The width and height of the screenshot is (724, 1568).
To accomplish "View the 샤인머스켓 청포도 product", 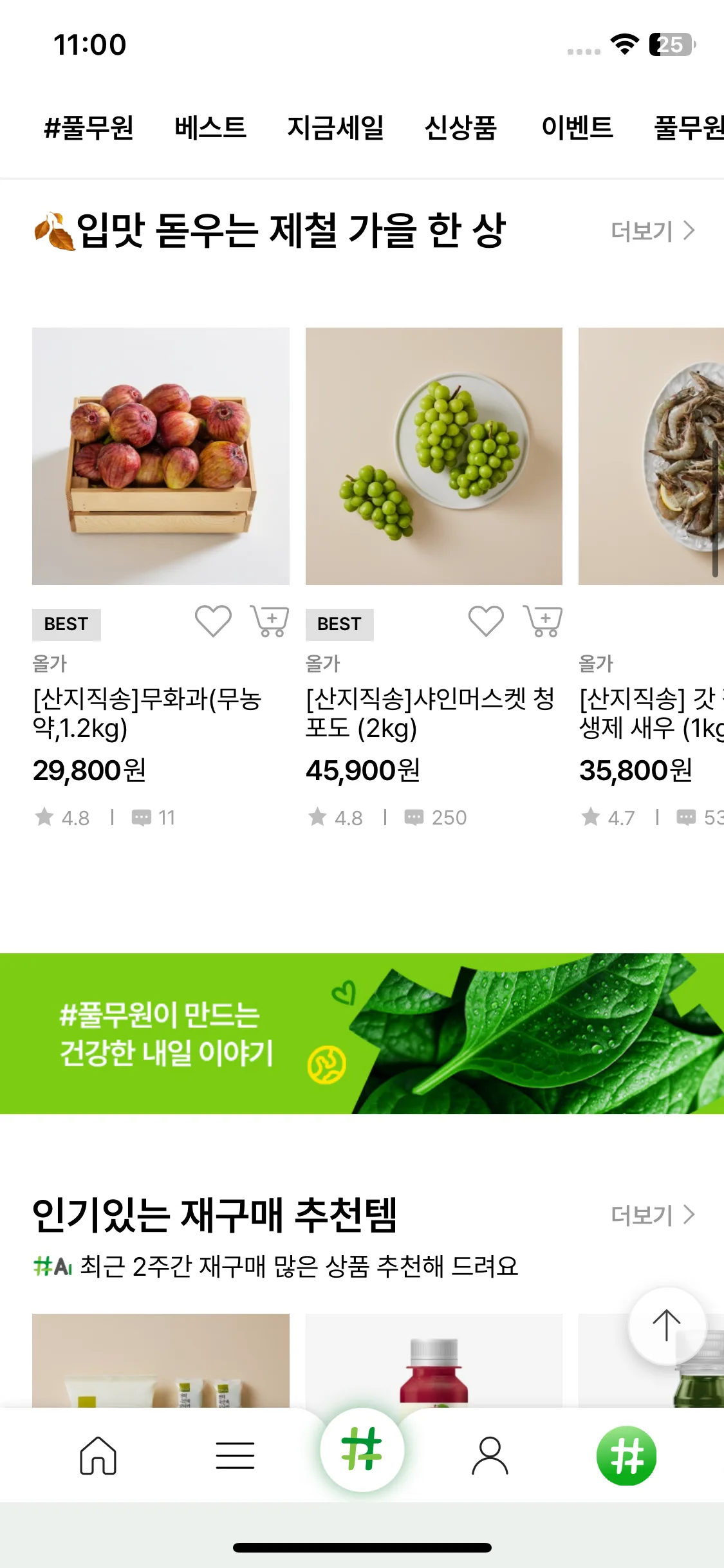I will (x=434, y=456).
